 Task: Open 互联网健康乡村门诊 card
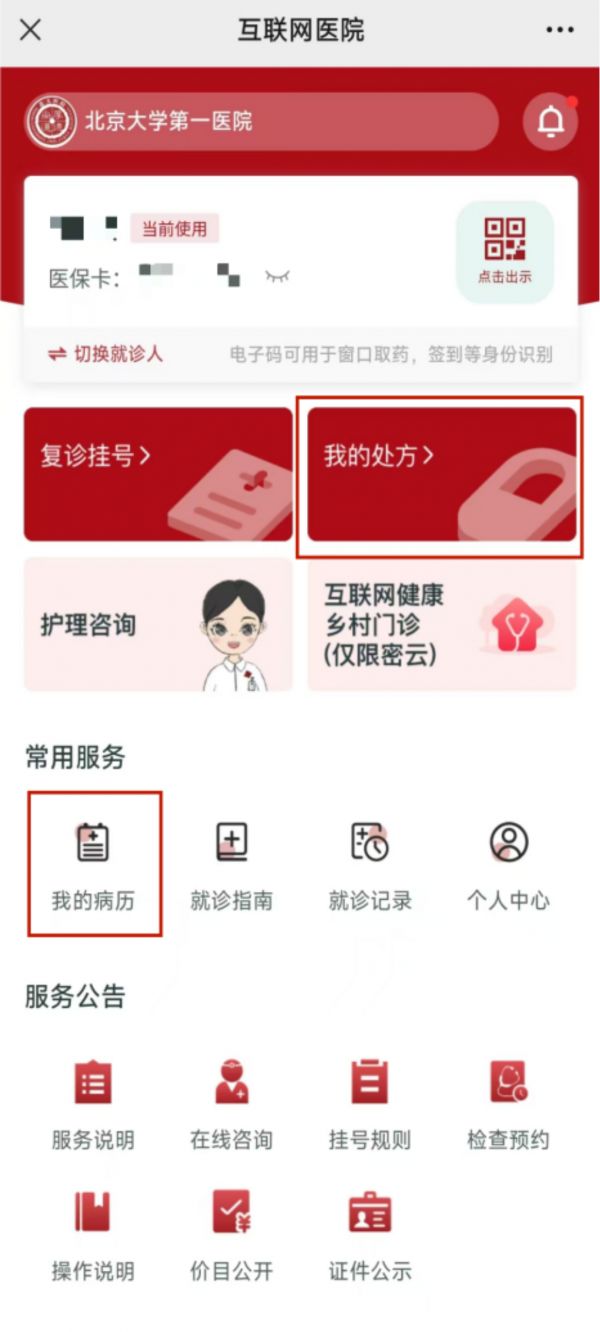click(x=442, y=624)
